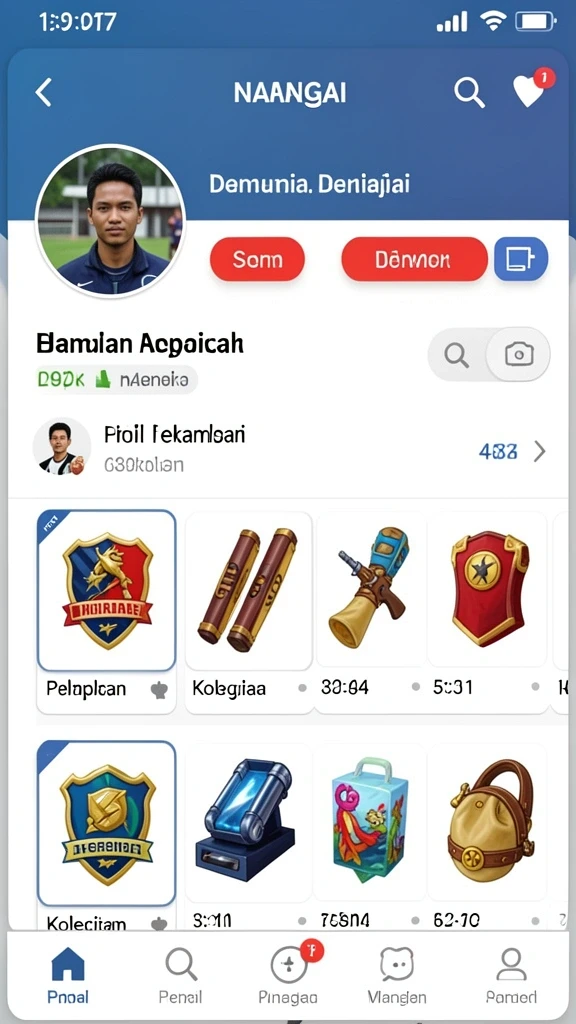Image resolution: width=576 pixels, height=1024 pixels.
Task: Open the Ptoil Tekambari row
Action: [288, 449]
